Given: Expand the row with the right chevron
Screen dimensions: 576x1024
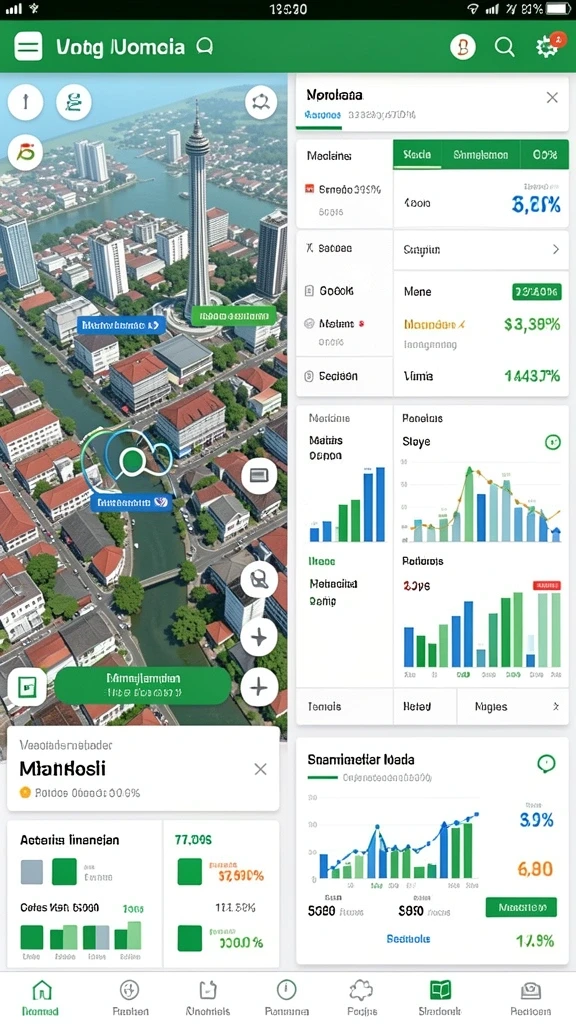Looking at the screenshot, I should click(x=481, y=249).
